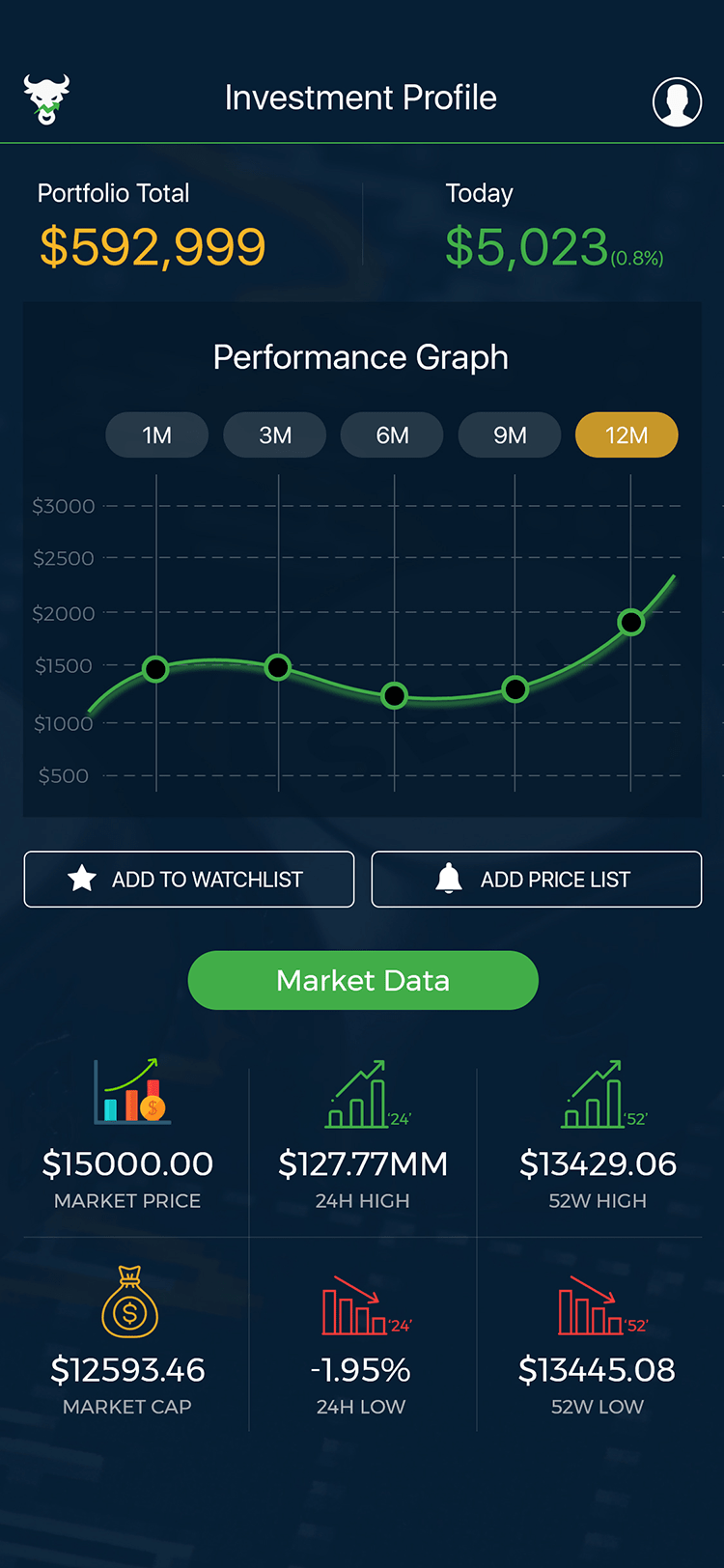724x1568 pixels.
Task: Open the Market Data button
Action: tap(363, 980)
